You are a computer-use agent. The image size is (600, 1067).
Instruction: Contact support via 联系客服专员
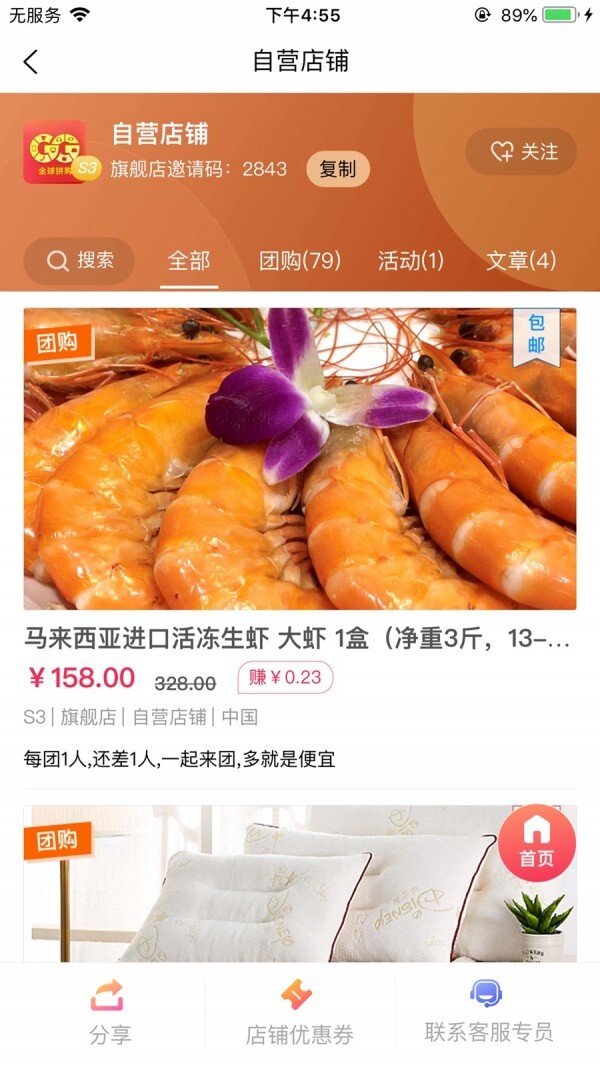click(x=488, y=1012)
